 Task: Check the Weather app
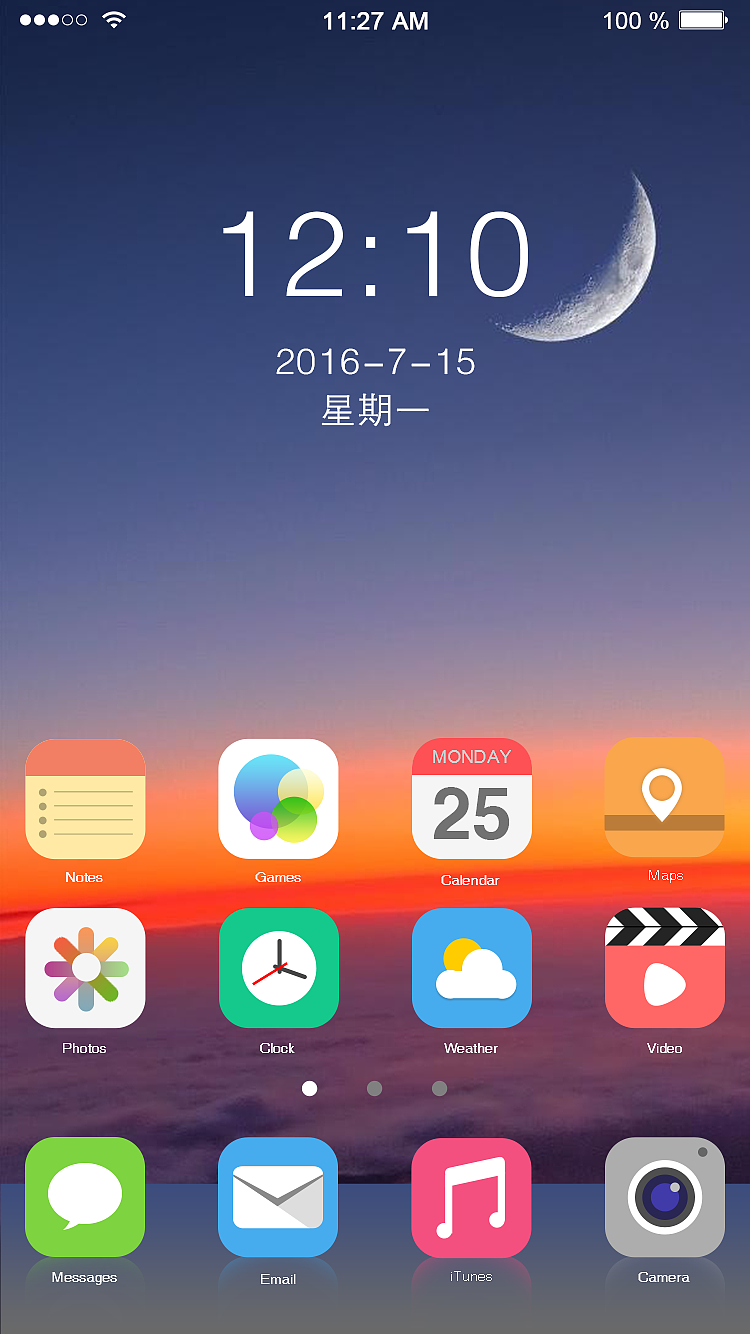click(471, 967)
